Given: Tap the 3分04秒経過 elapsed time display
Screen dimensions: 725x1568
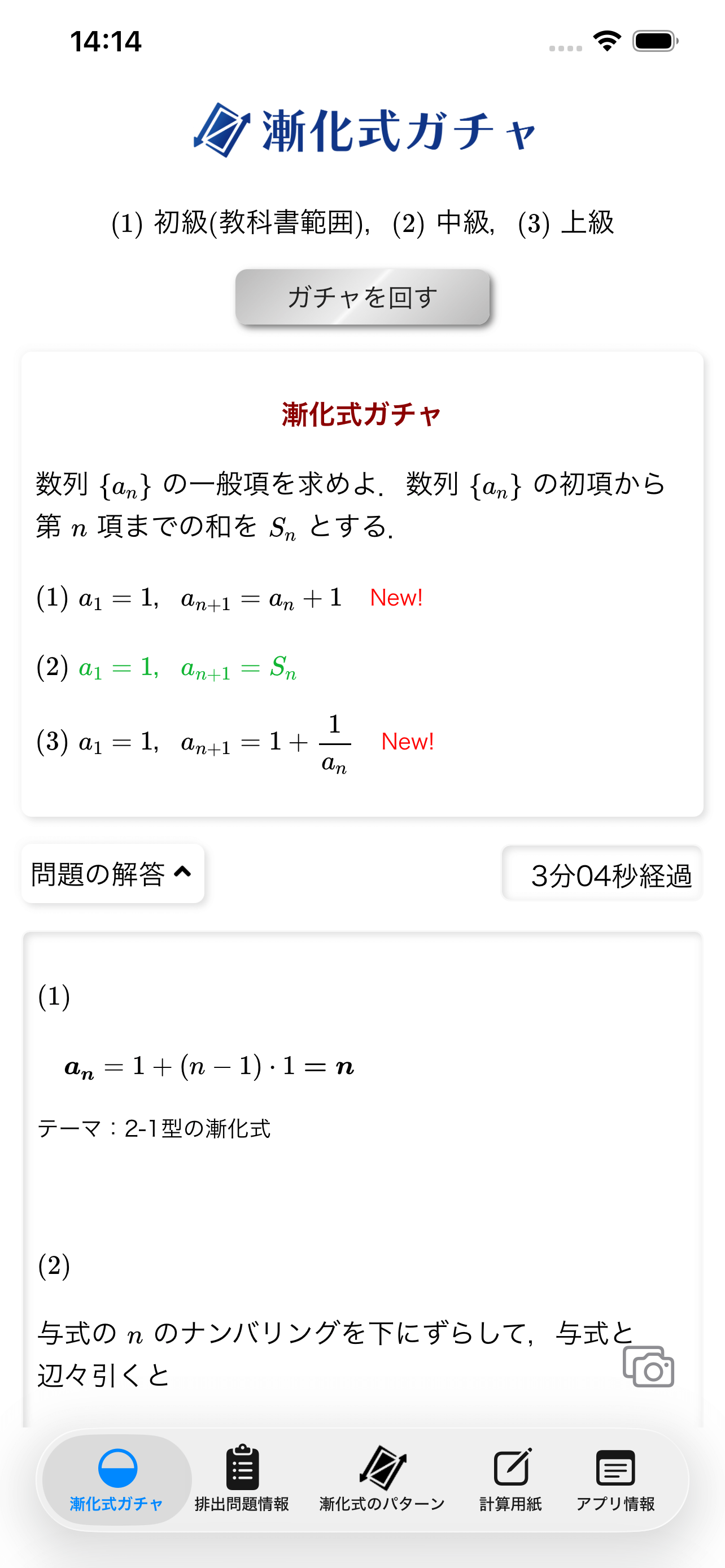Looking at the screenshot, I should [x=614, y=875].
